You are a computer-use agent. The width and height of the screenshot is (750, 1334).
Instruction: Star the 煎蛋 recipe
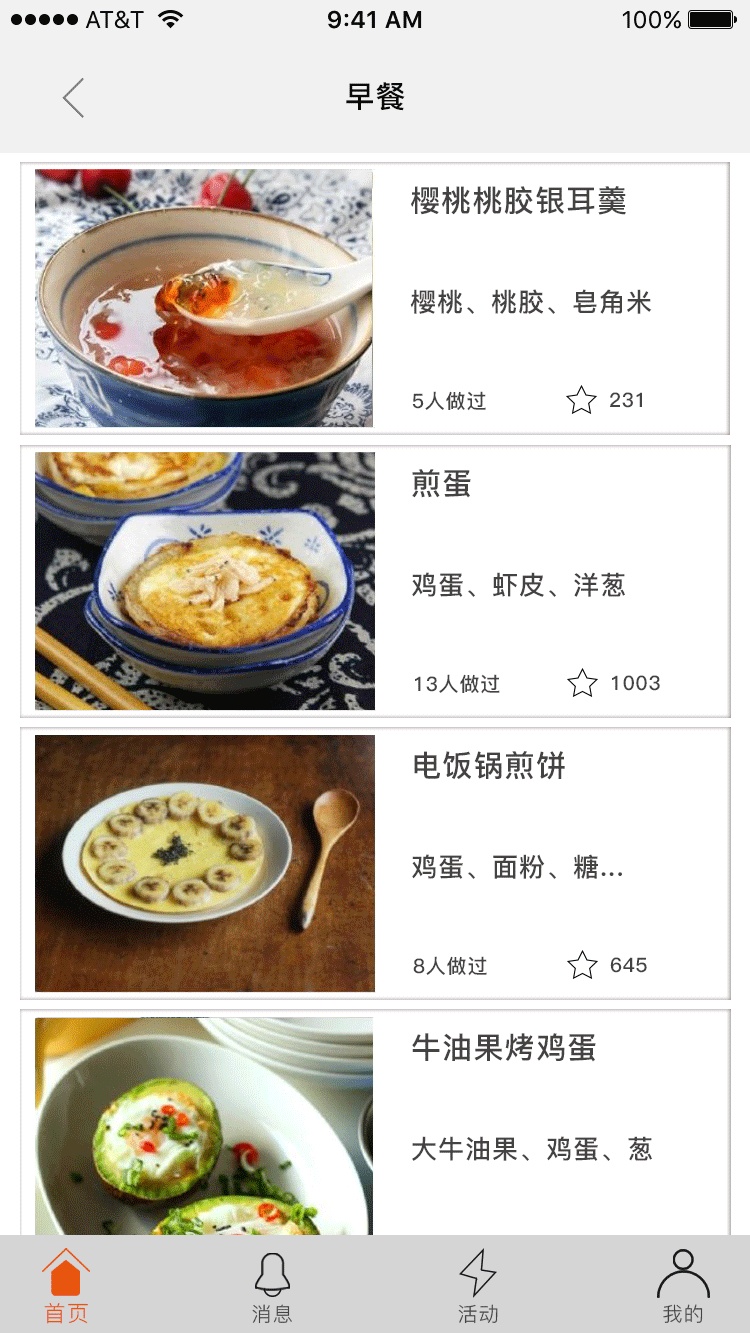pyautogui.click(x=582, y=684)
